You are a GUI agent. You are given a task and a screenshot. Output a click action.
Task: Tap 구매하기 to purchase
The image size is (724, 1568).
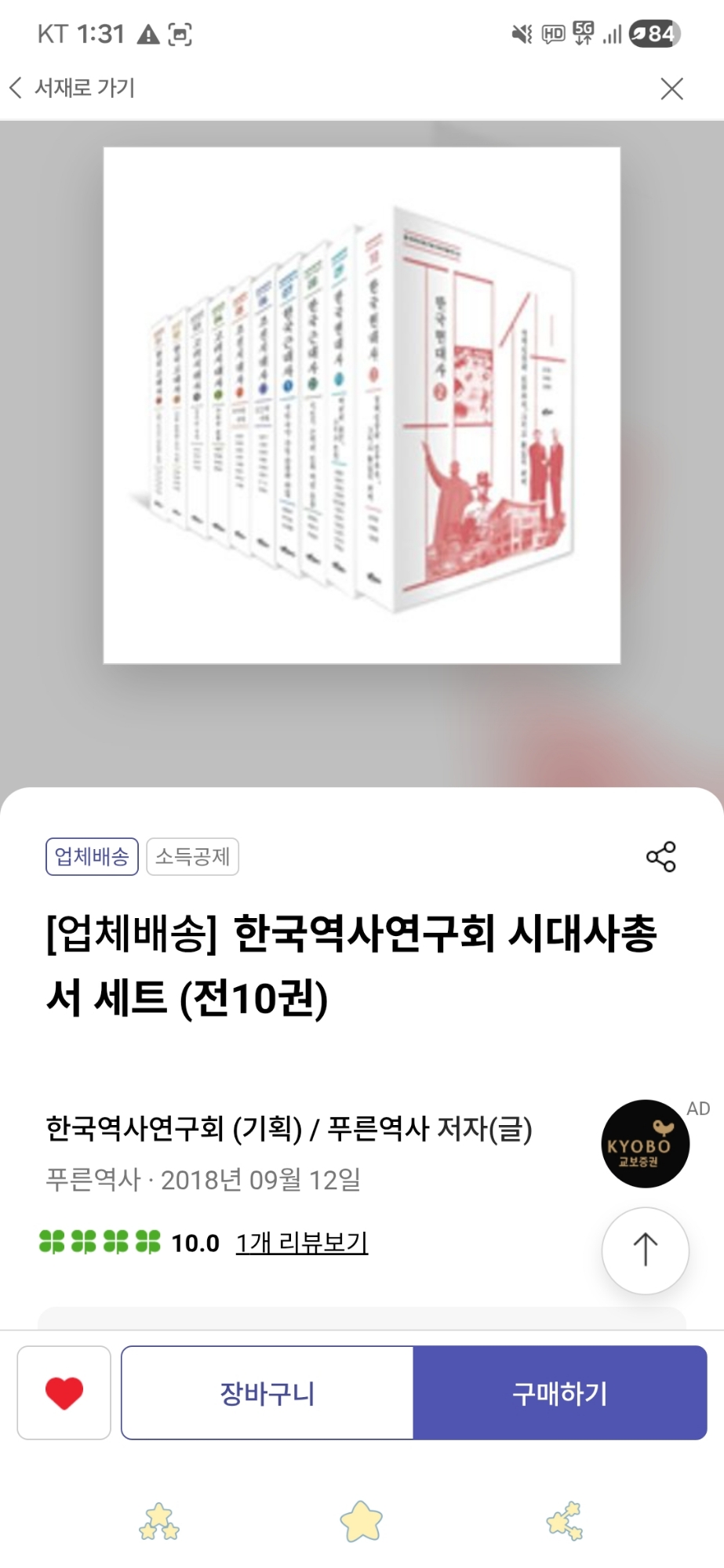pyautogui.click(x=559, y=1392)
